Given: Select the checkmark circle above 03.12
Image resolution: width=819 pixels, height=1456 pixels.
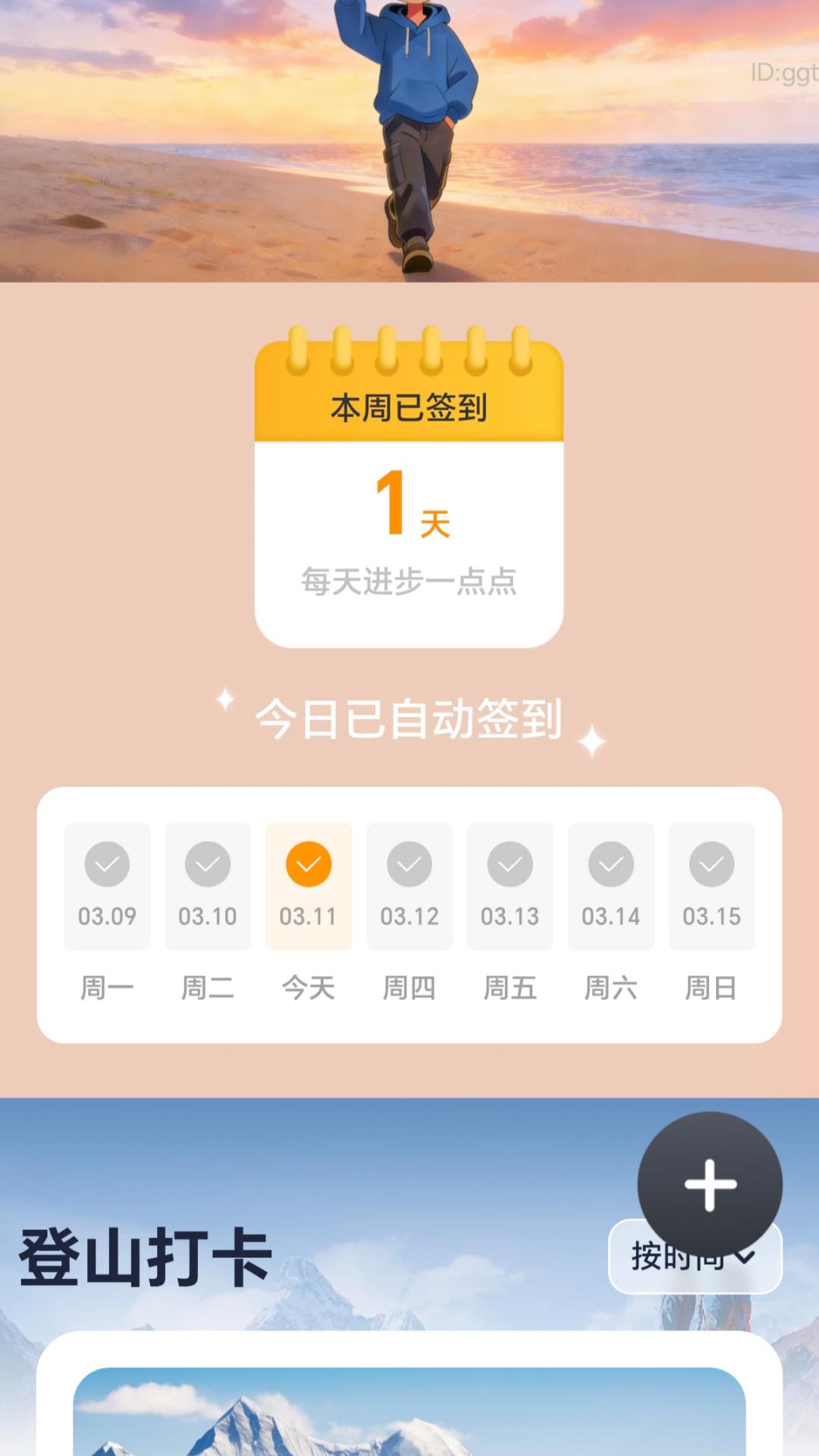Looking at the screenshot, I should pos(409,863).
